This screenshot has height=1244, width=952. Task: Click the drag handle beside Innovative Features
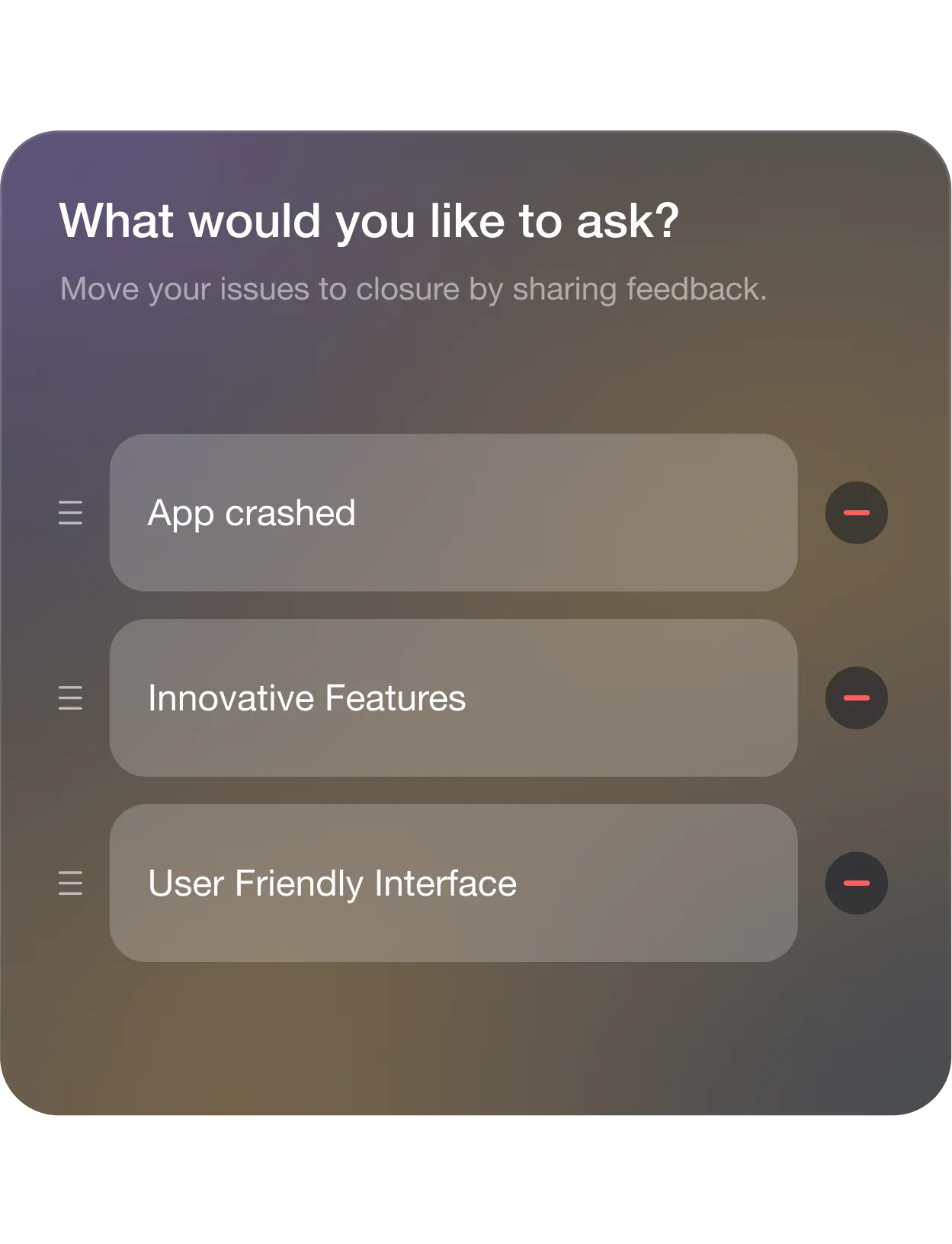tap(71, 697)
